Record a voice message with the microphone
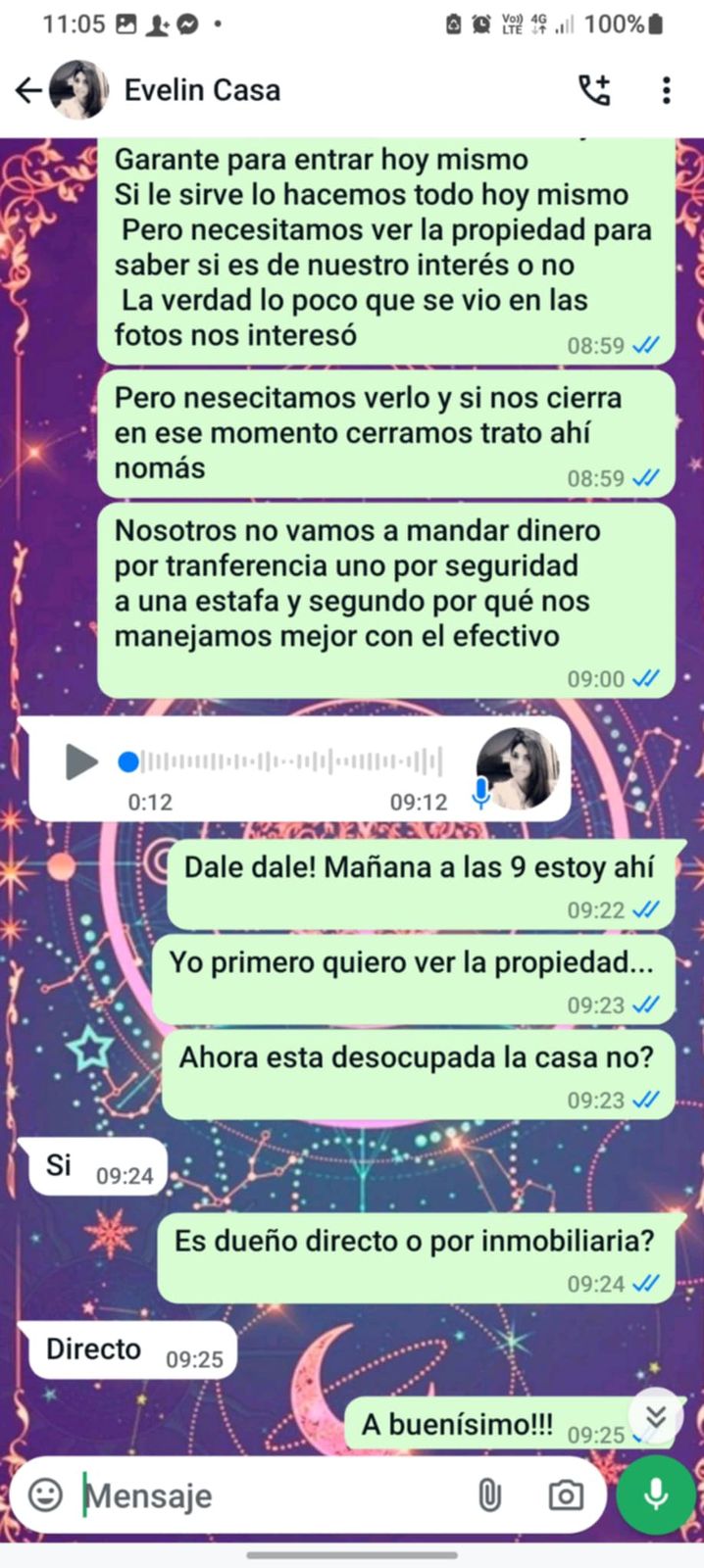This screenshot has height=1568, width=704. [x=655, y=1494]
